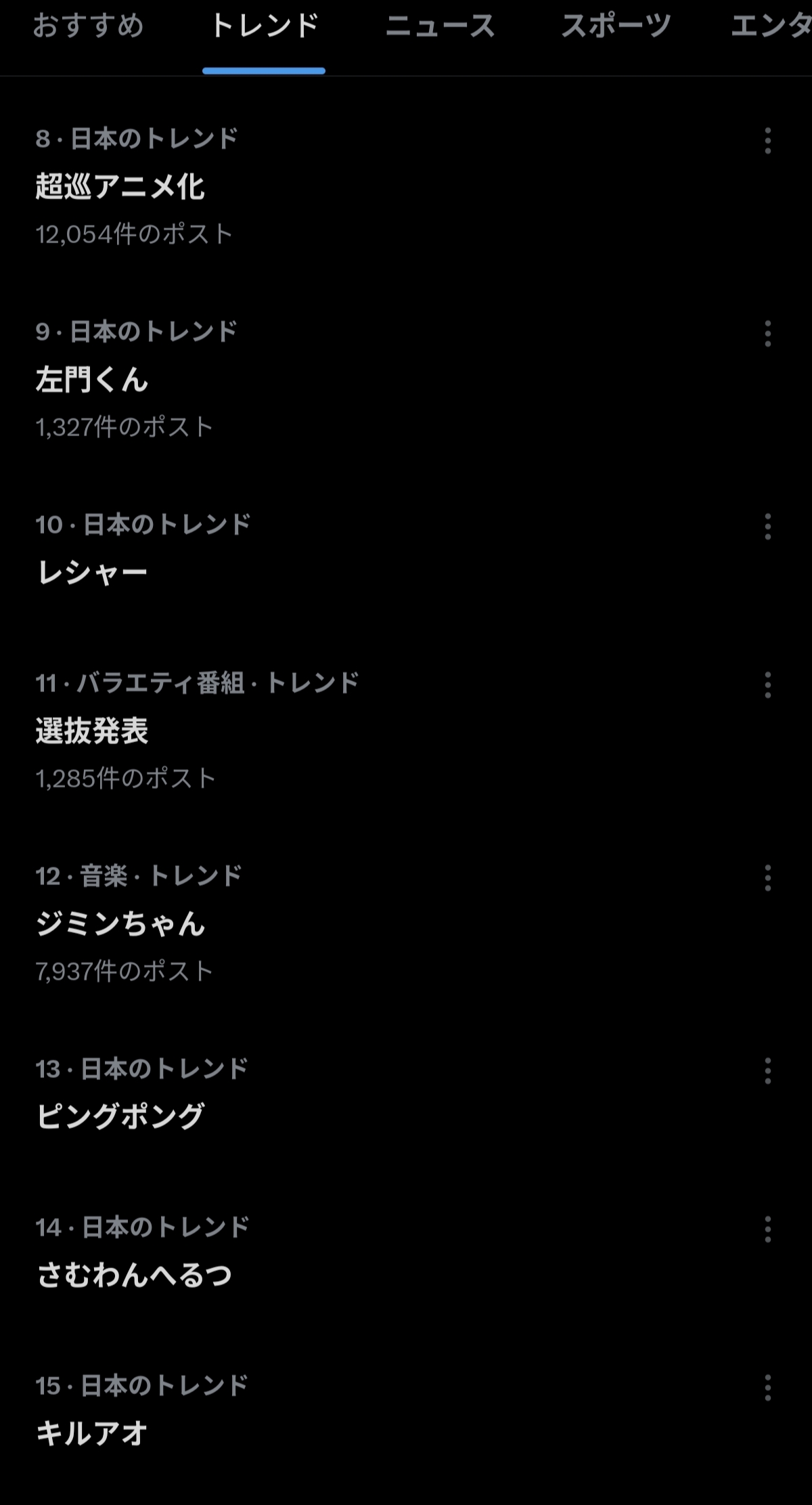Open the ピングポング trend
The height and width of the screenshot is (1505, 812).
[x=120, y=1116]
